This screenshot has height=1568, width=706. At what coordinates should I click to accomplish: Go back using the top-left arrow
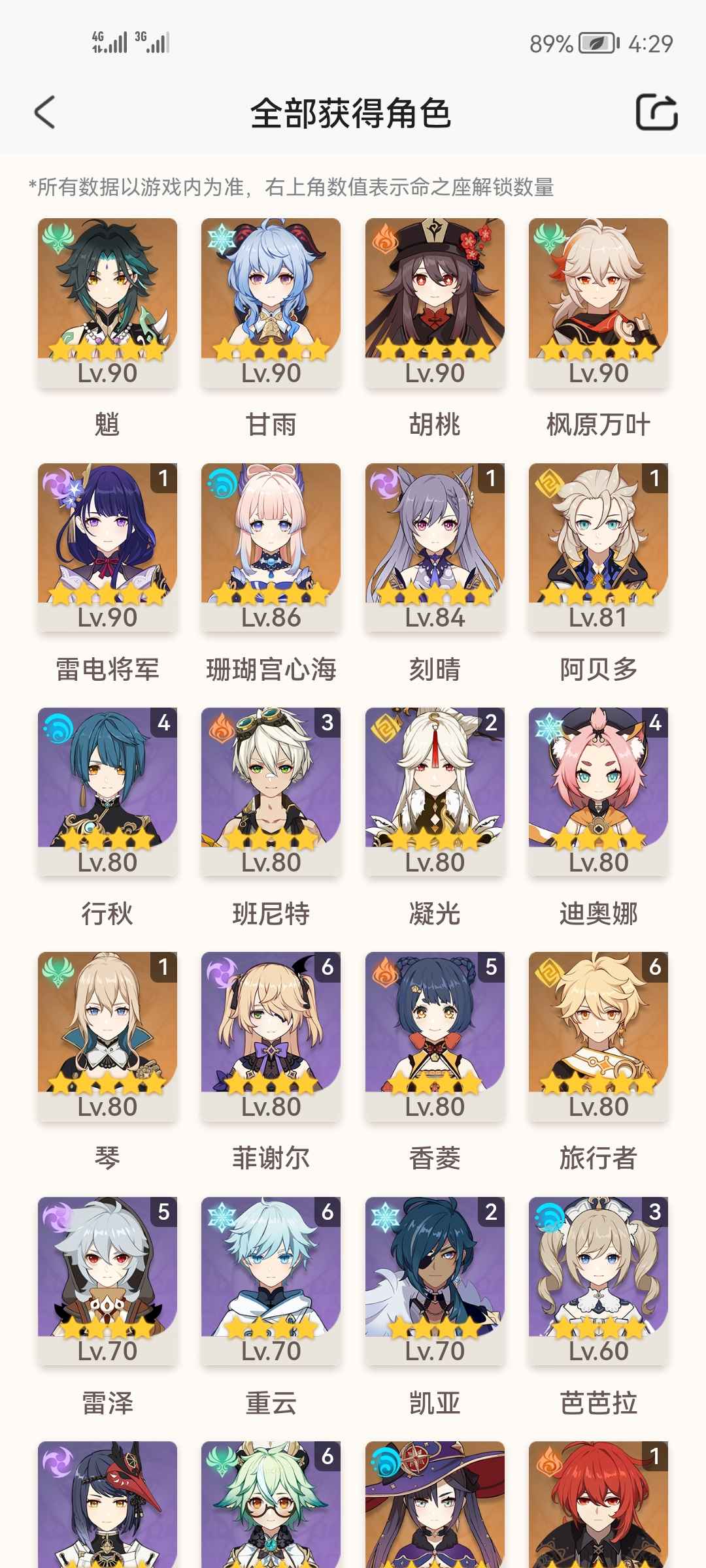(x=44, y=112)
